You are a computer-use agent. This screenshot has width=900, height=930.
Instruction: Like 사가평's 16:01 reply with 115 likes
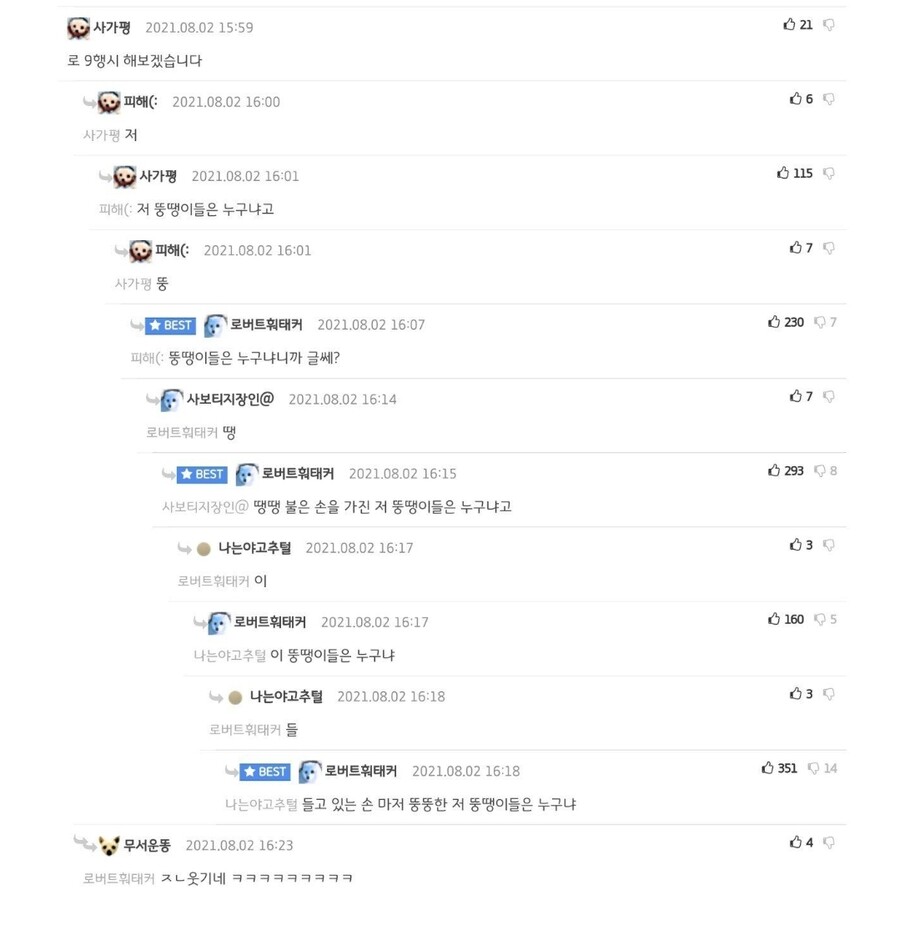tap(783, 173)
